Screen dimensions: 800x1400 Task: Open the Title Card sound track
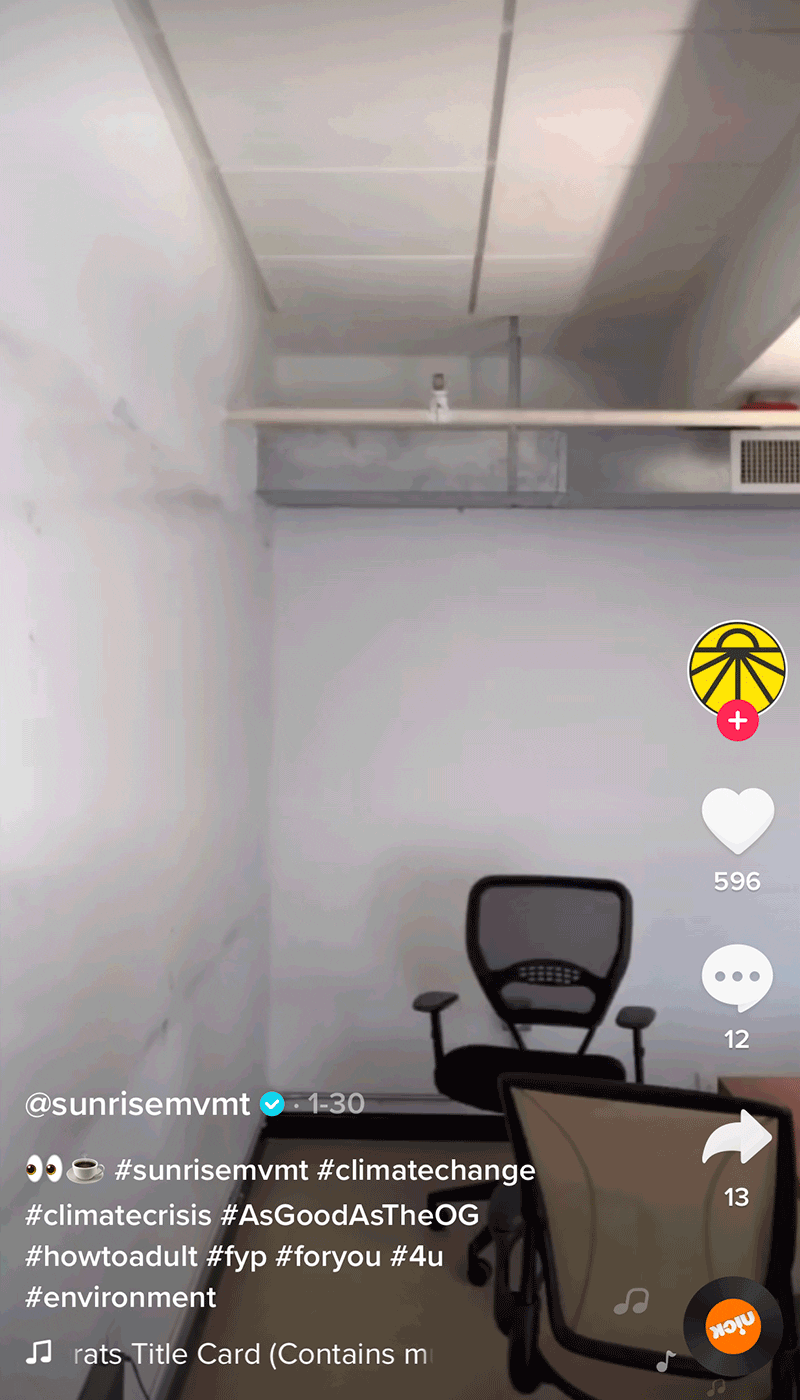point(250,1354)
